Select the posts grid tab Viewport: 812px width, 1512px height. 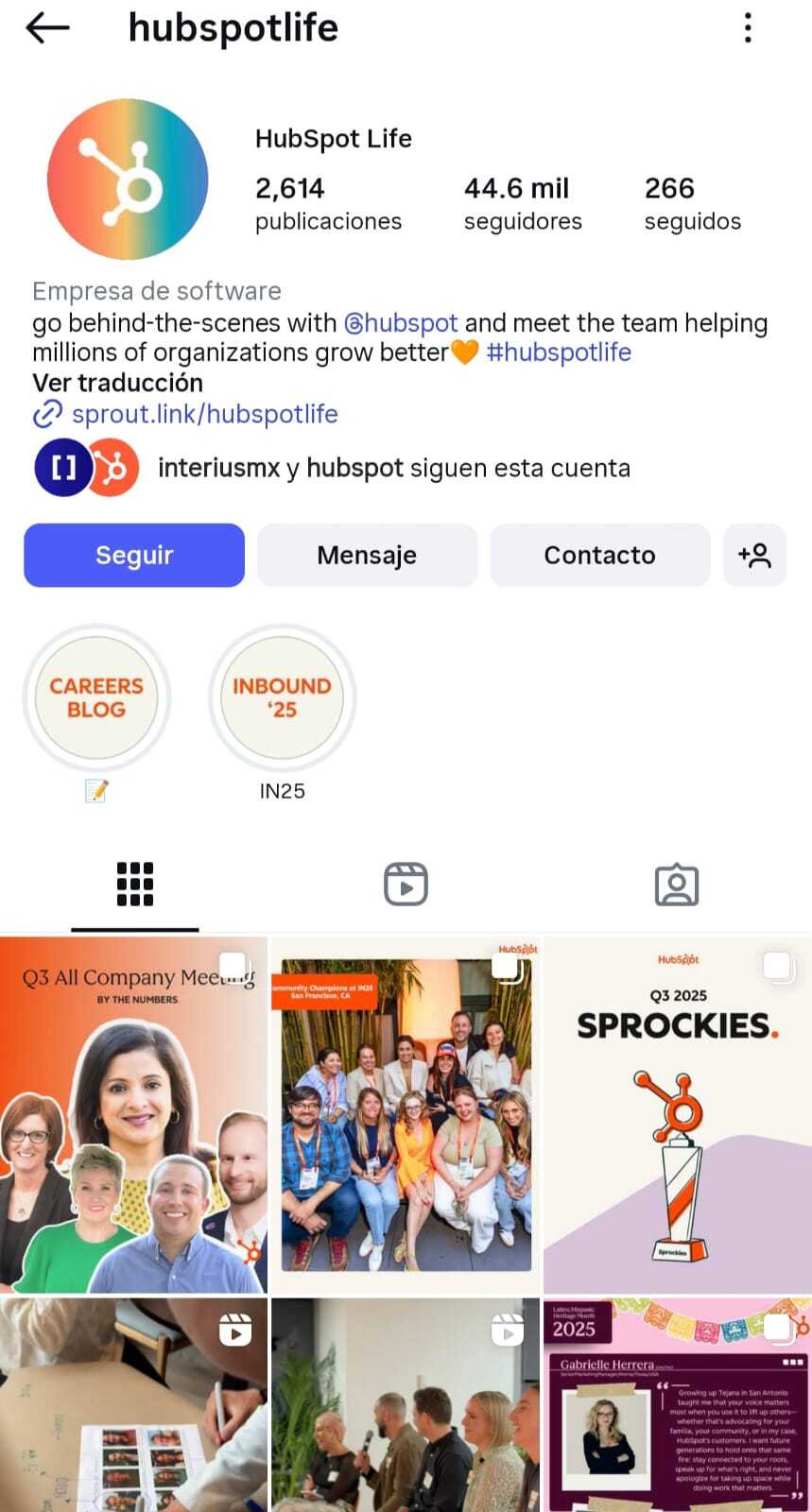(135, 884)
